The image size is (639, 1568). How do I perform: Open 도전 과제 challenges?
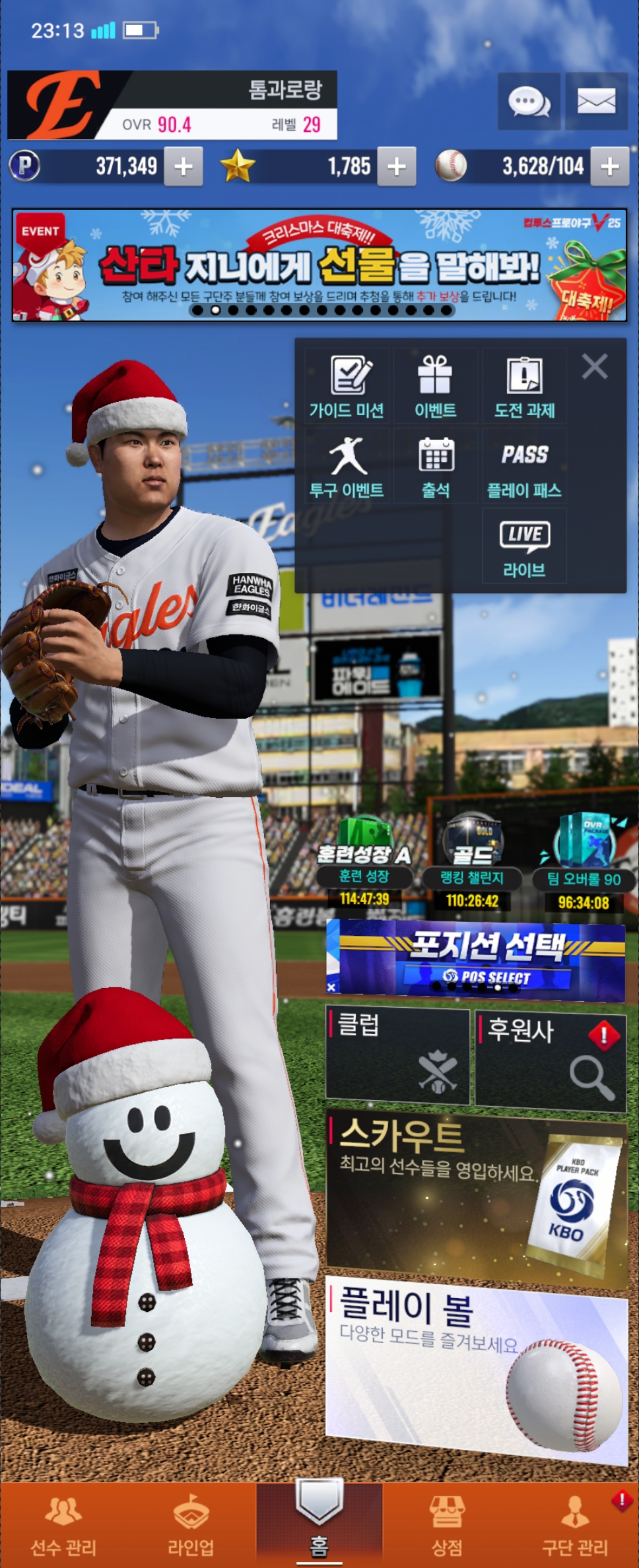(x=525, y=387)
